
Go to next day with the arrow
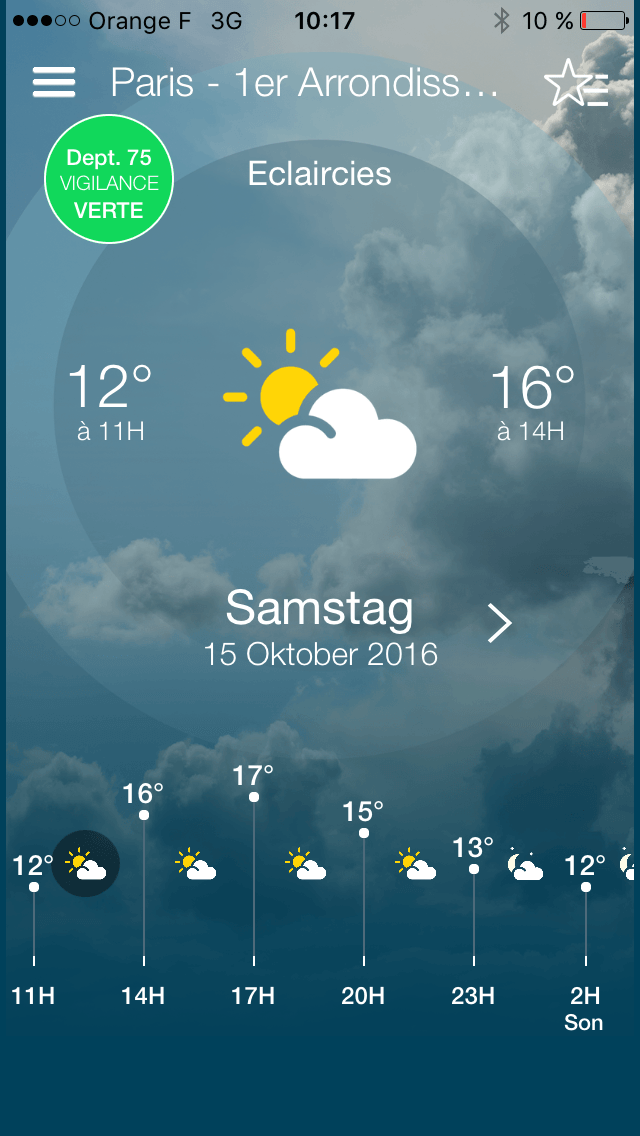499,624
